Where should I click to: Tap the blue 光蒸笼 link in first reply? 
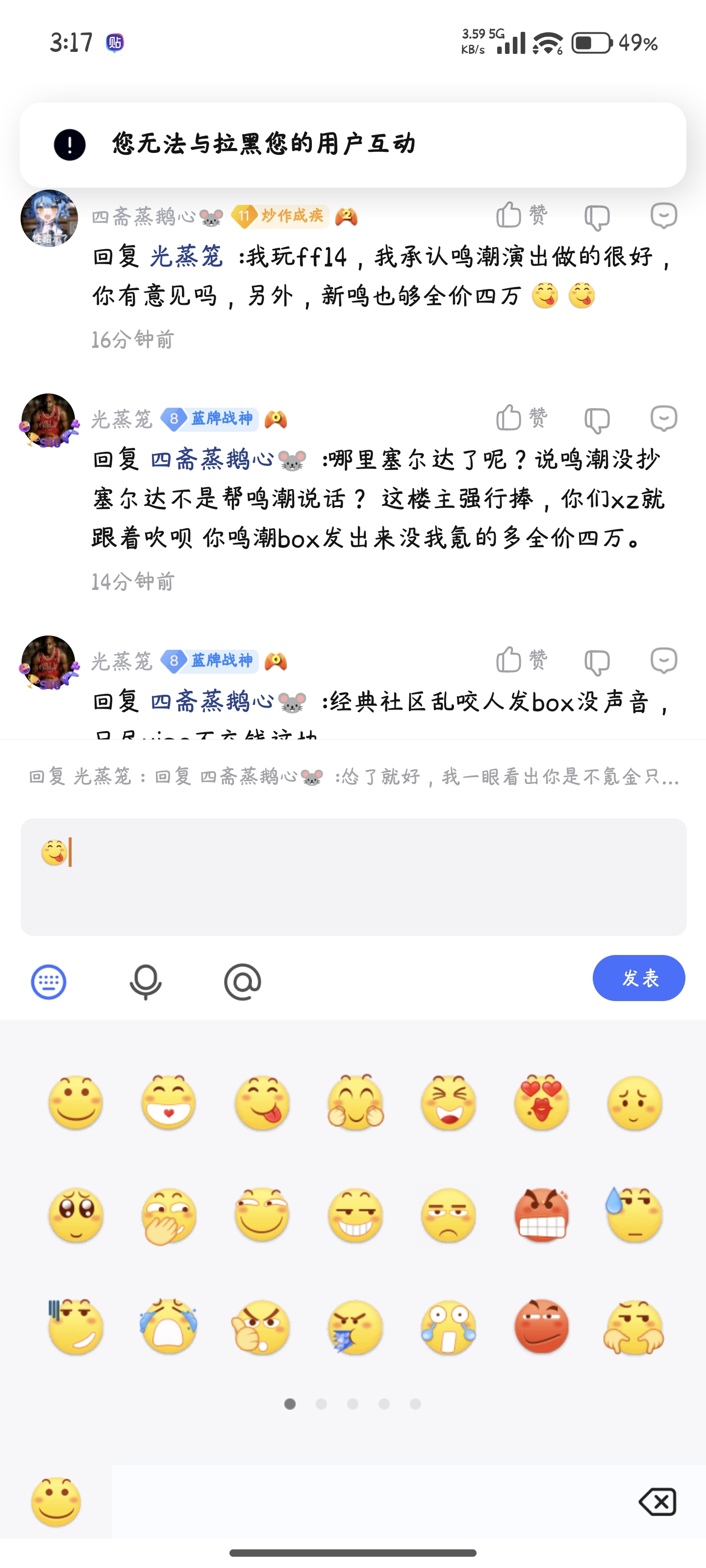tap(186, 256)
